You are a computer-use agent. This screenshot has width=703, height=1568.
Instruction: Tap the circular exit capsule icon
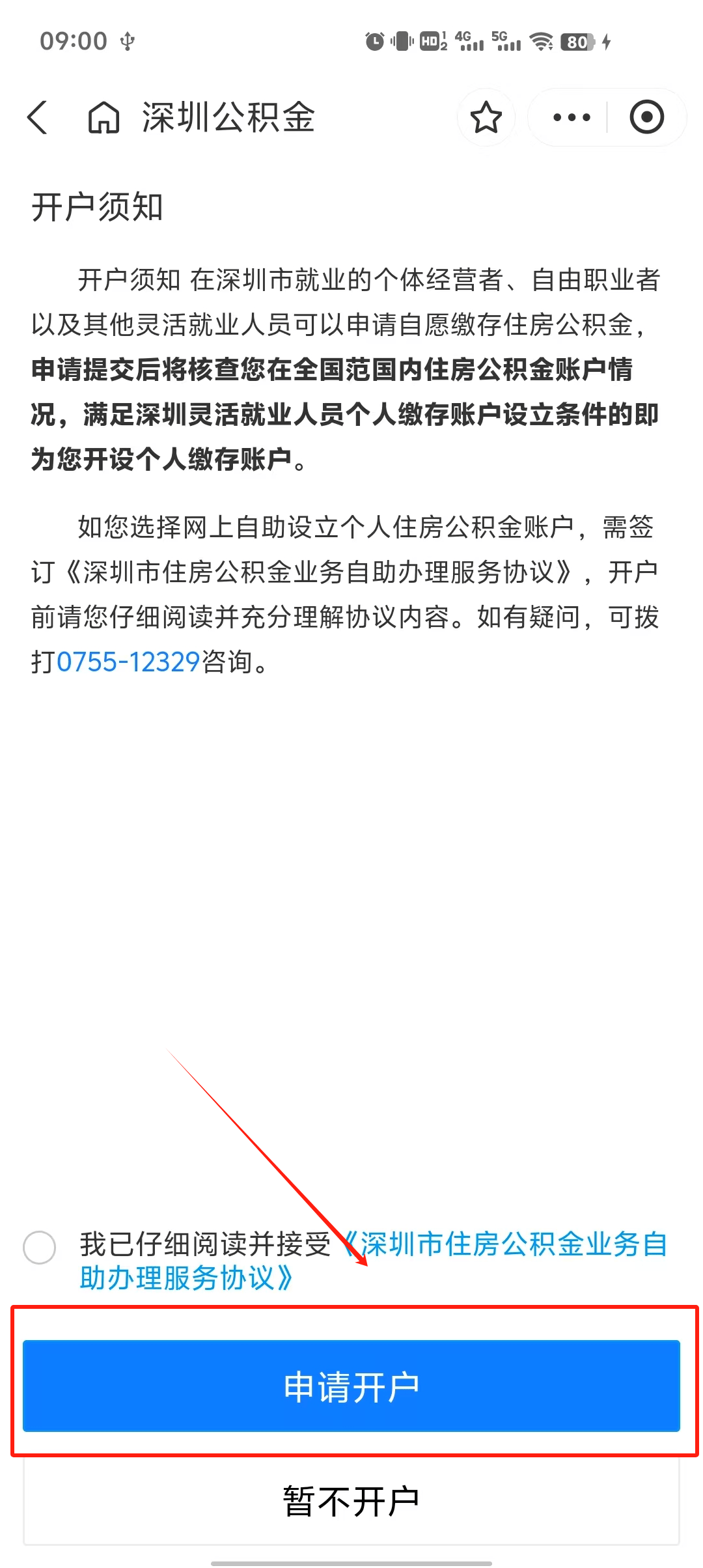[x=646, y=117]
